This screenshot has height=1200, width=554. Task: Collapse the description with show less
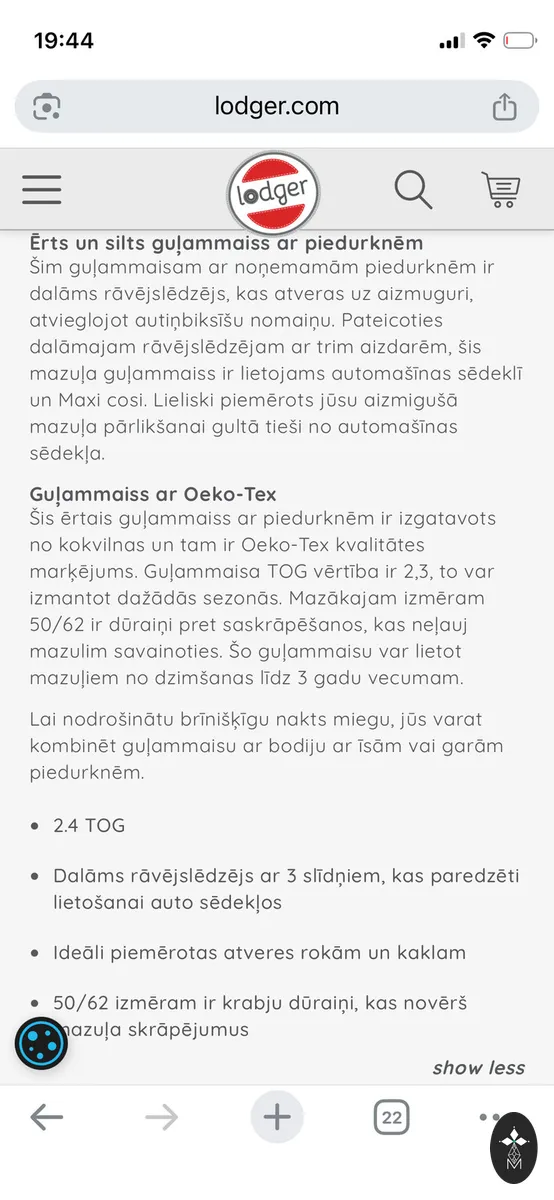point(478,1068)
